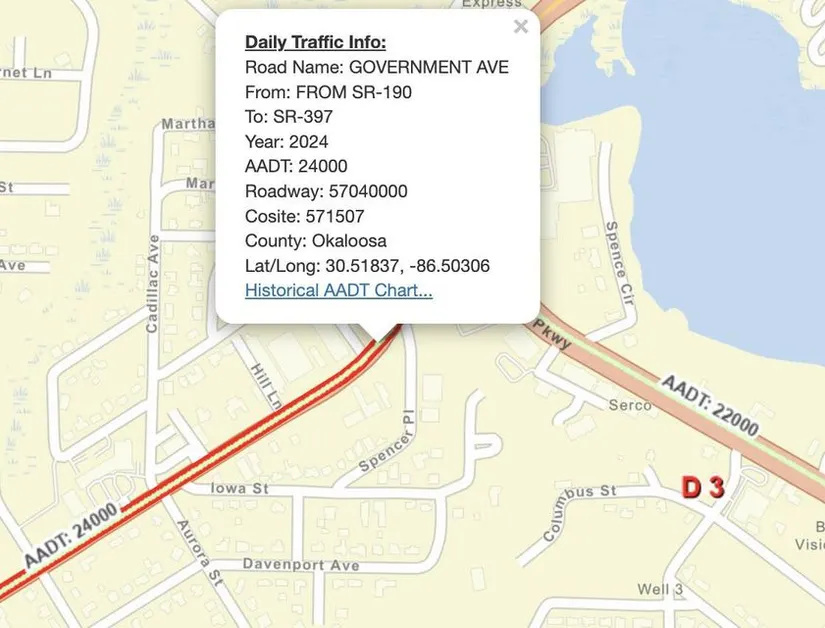
Task: Close the Daily Traffic Info popup
Action: point(520,27)
